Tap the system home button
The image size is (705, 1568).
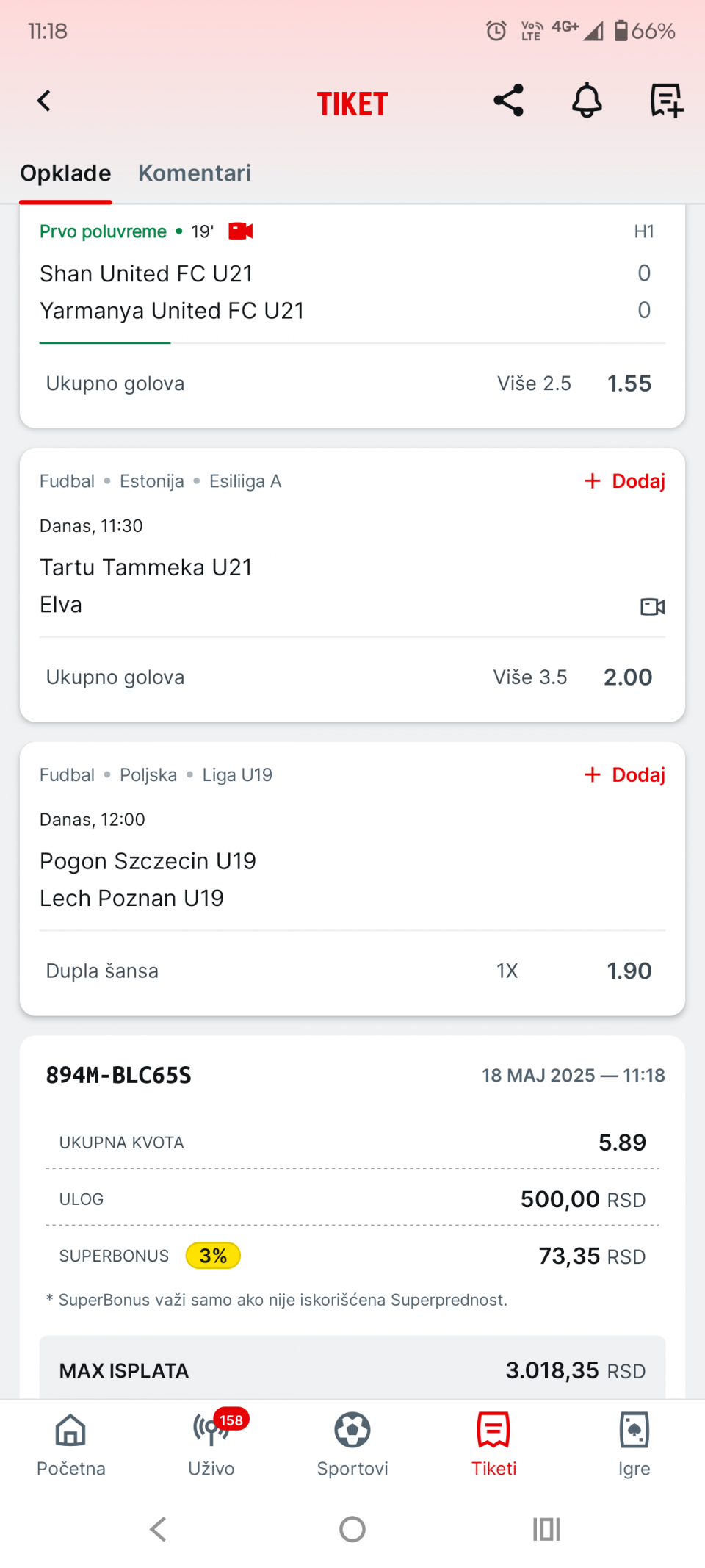pos(352,1530)
